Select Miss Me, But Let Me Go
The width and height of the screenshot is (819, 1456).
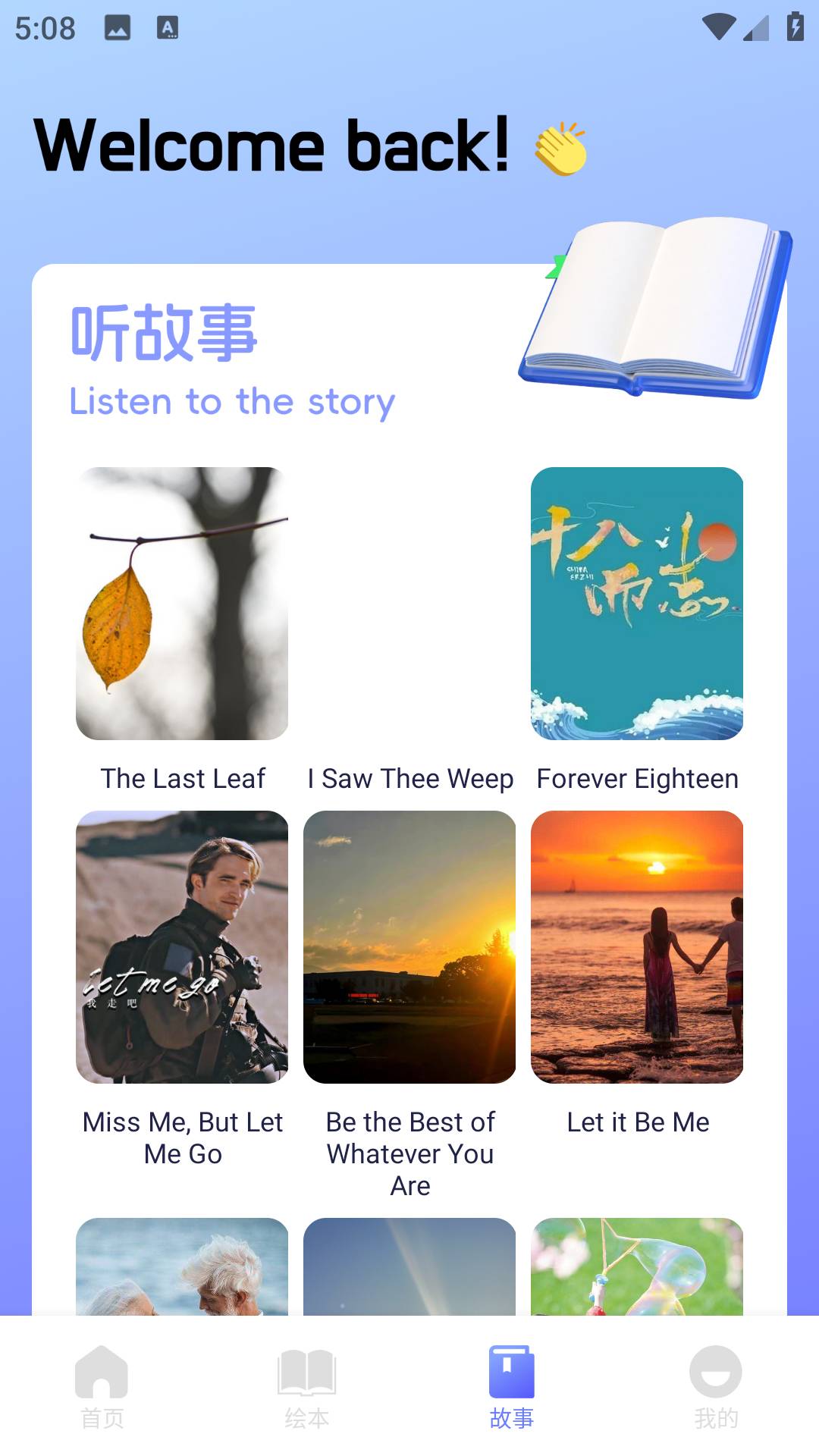[182, 947]
